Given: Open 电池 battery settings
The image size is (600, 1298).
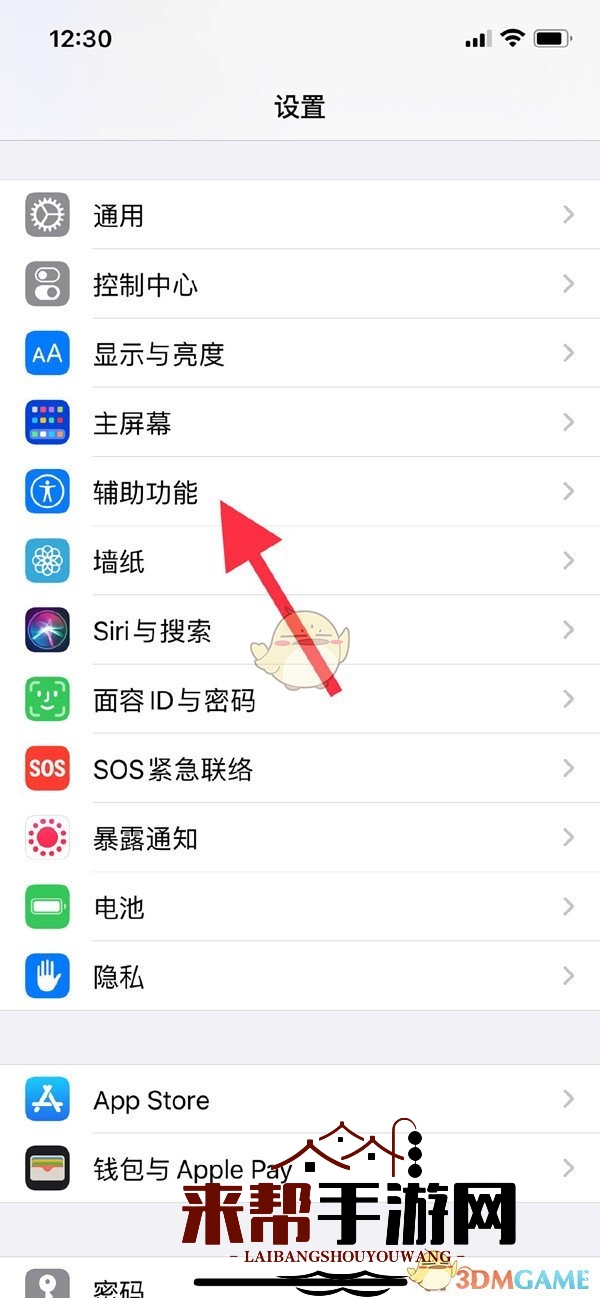Looking at the screenshot, I should pyautogui.click(x=300, y=907).
